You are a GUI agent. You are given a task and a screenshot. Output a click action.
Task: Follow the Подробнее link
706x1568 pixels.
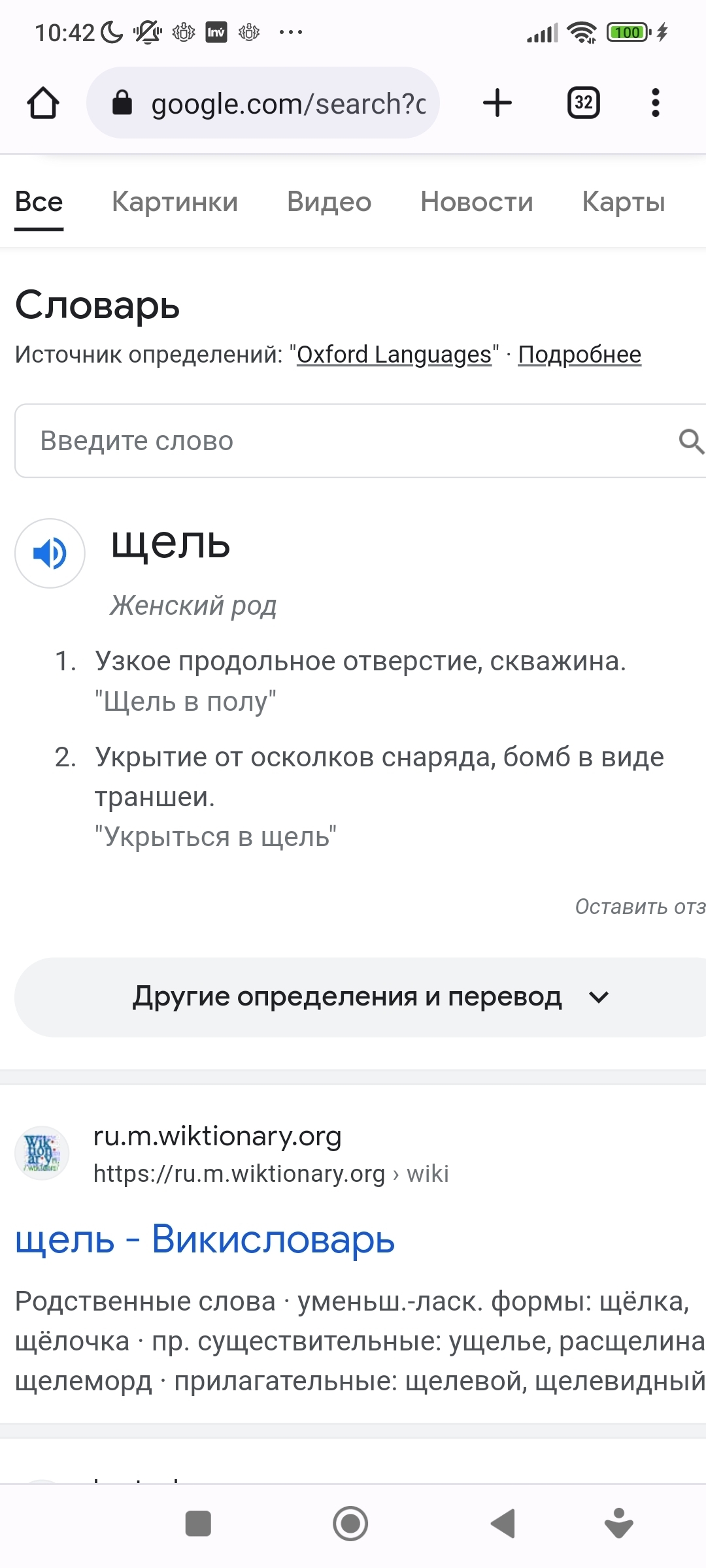point(579,355)
